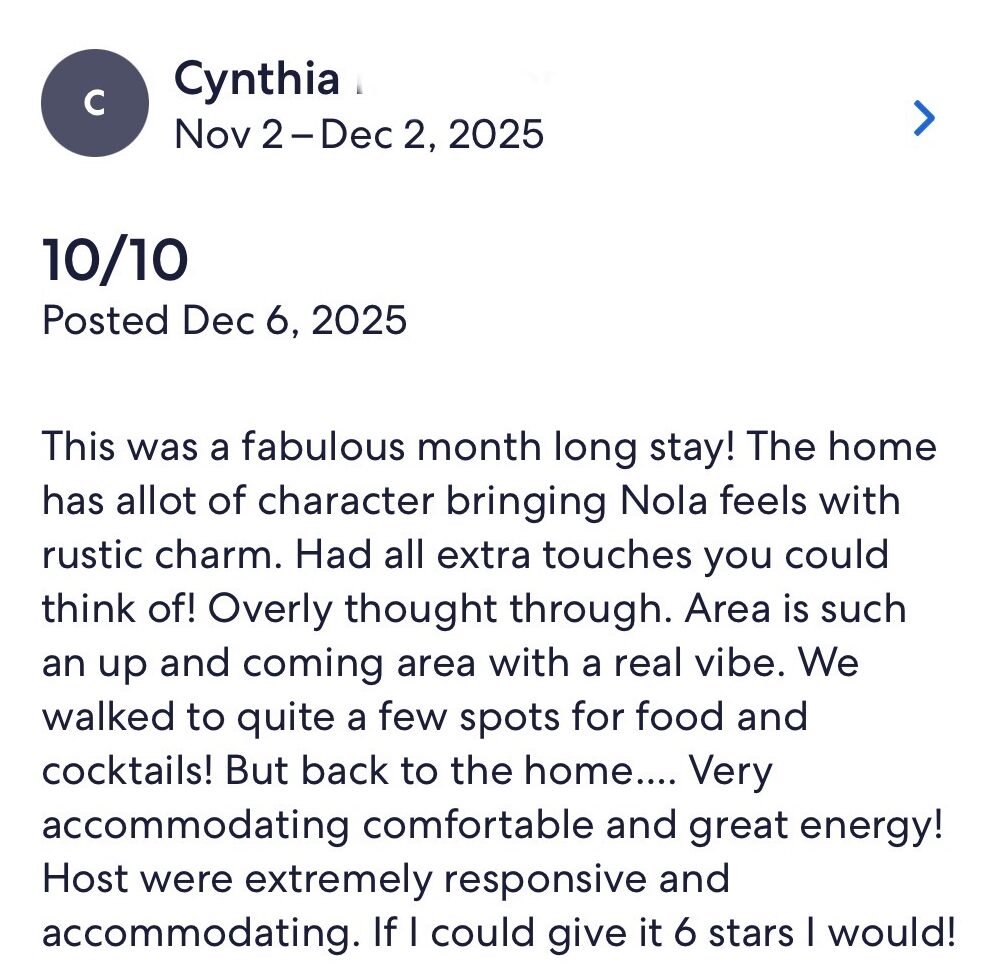Open Cynthia's reviewer profile avatar
Viewport: 990px width, 975px height.
pyautogui.click(x=95, y=103)
